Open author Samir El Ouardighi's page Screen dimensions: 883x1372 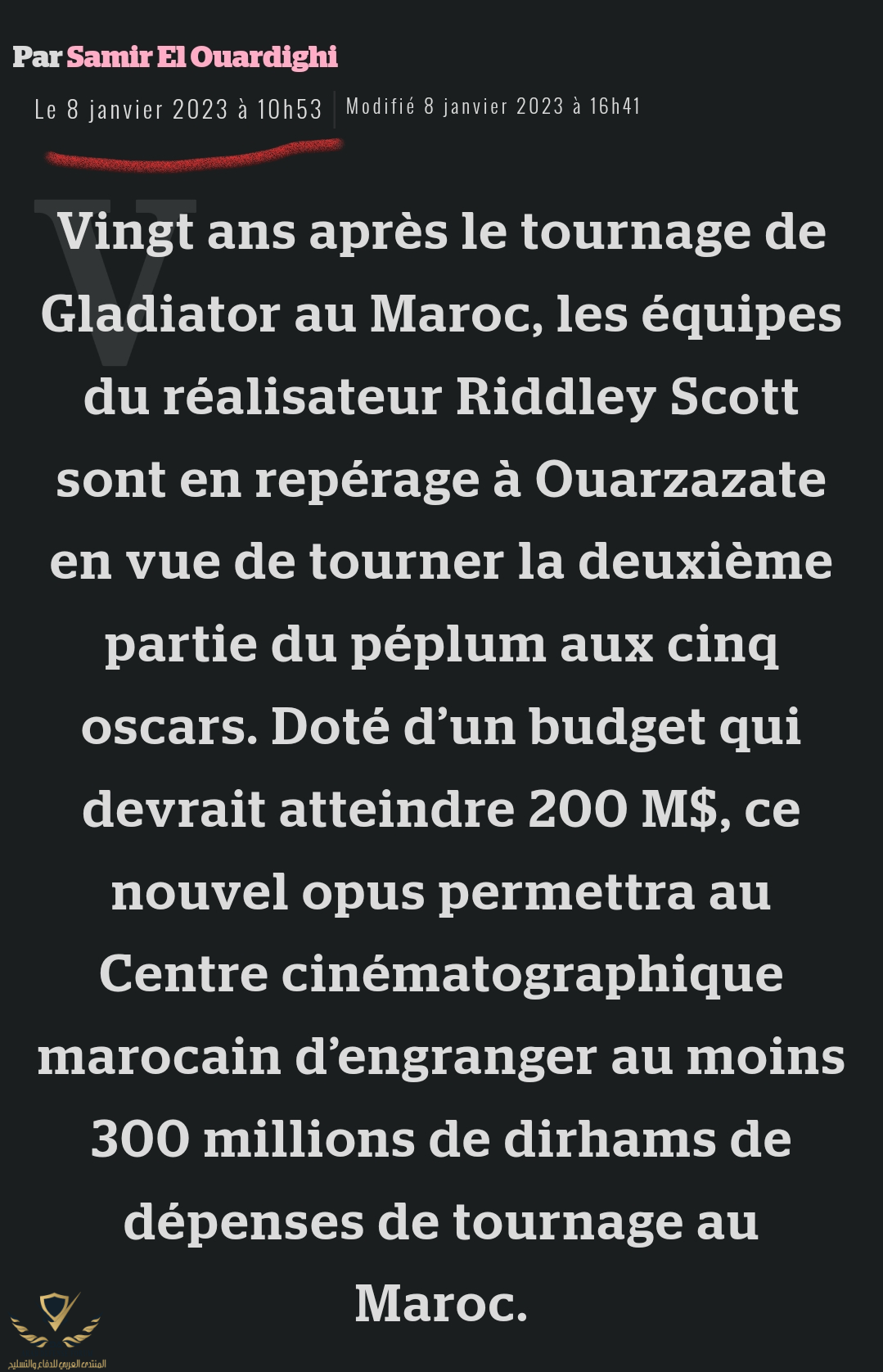coord(201,56)
